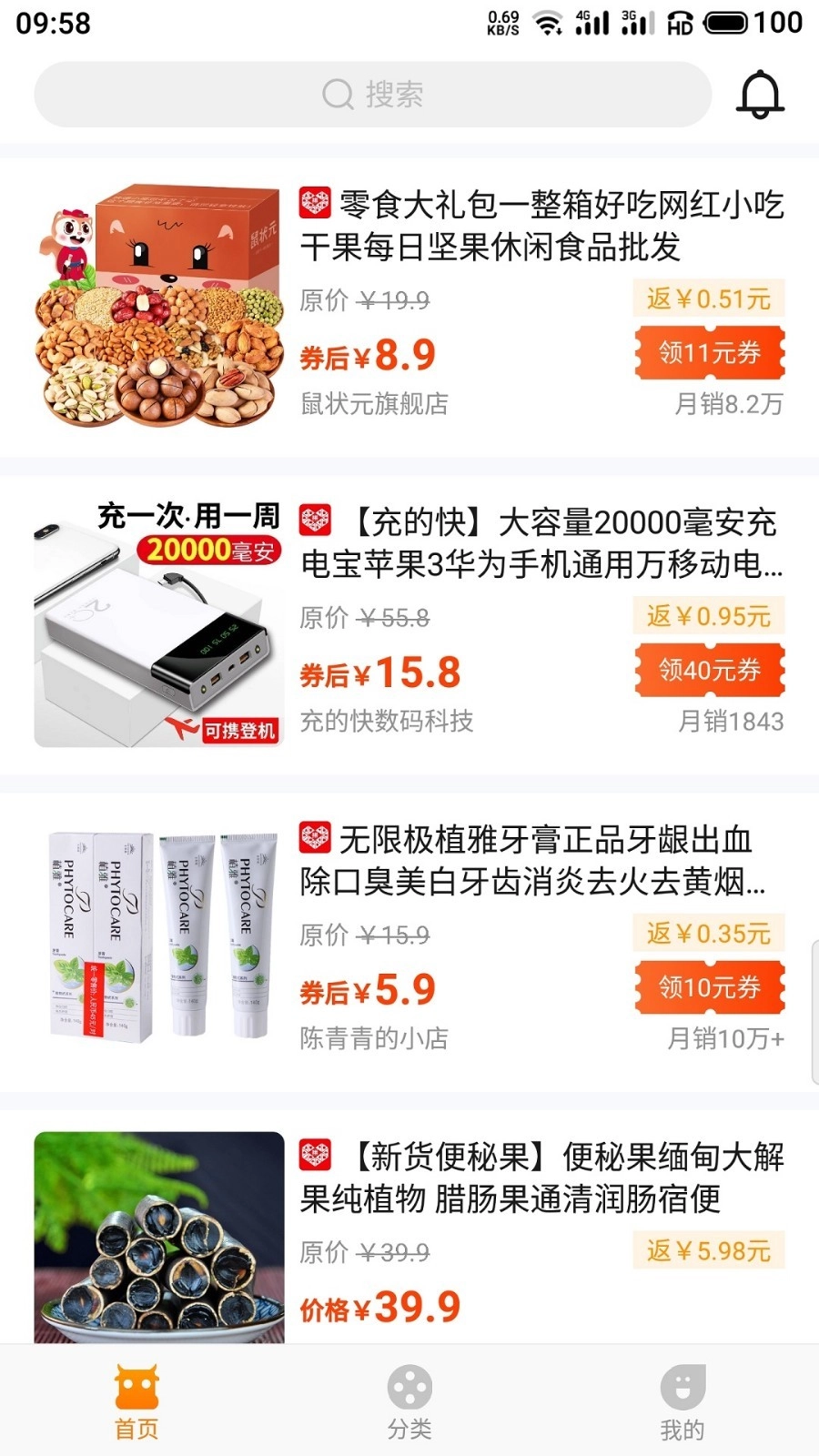The image size is (819, 1456).
Task: Switch to the 我的 tab
Action: click(x=682, y=1401)
